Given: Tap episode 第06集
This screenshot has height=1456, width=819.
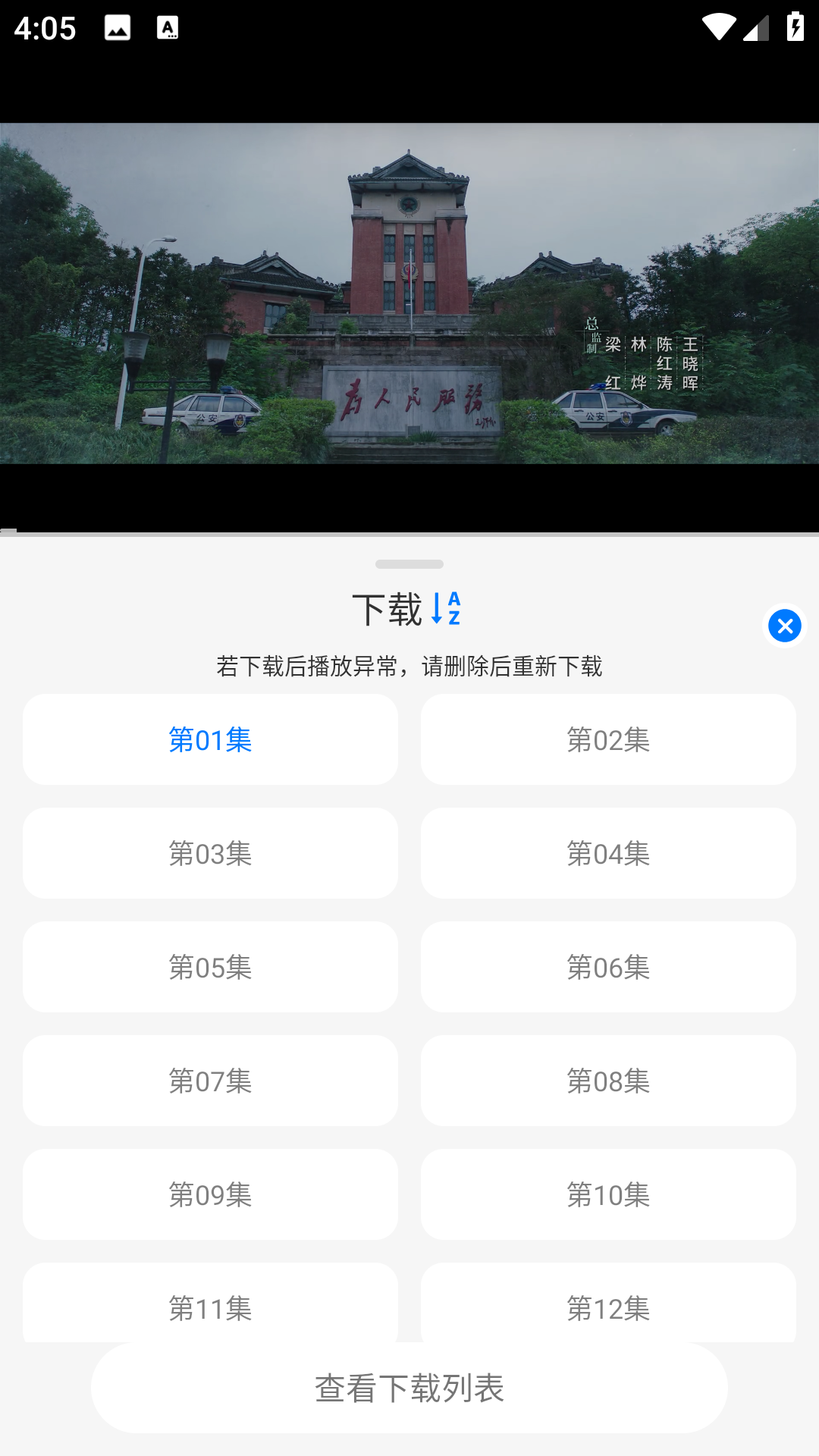Looking at the screenshot, I should (608, 967).
